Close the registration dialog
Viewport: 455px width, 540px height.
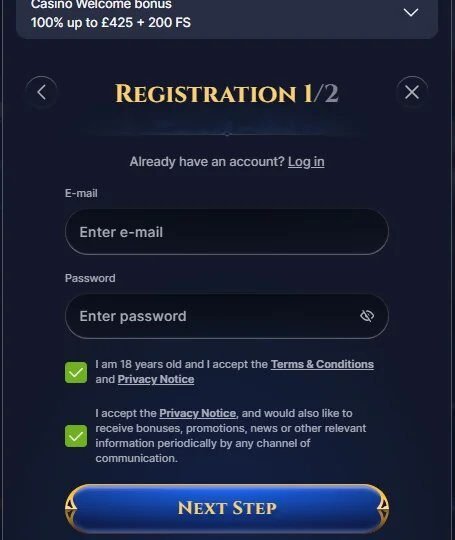click(x=412, y=92)
